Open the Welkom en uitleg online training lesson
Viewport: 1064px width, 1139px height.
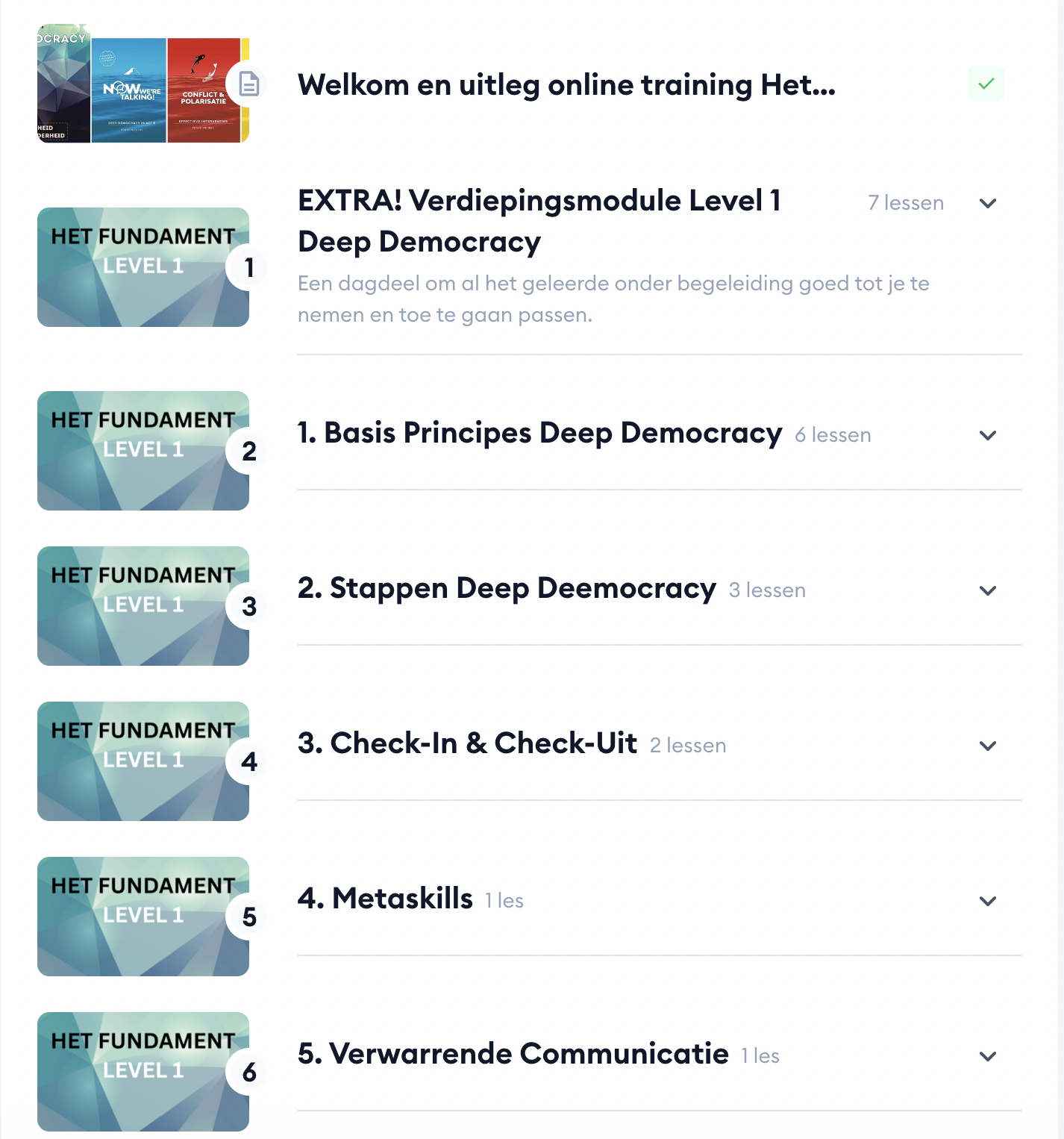pos(566,85)
